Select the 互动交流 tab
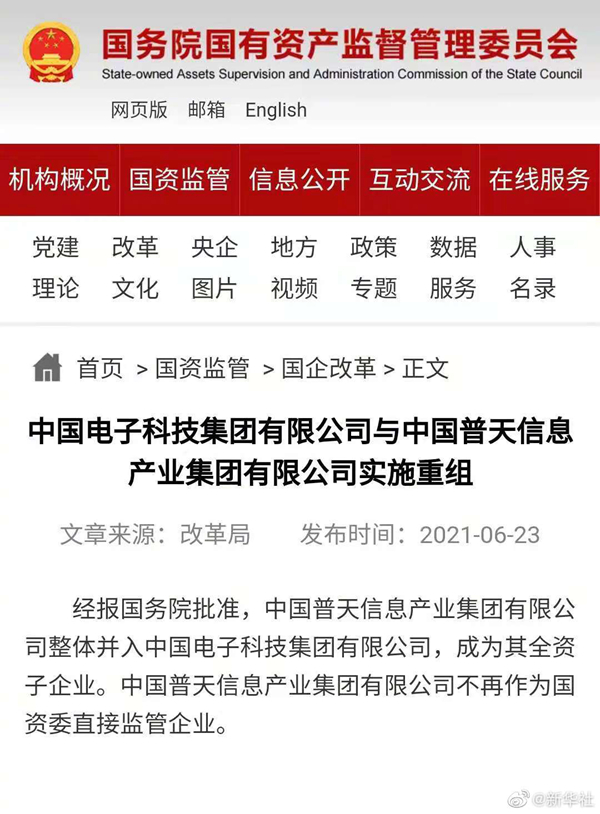This screenshot has width=600, height=814. (x=419, y=180)
